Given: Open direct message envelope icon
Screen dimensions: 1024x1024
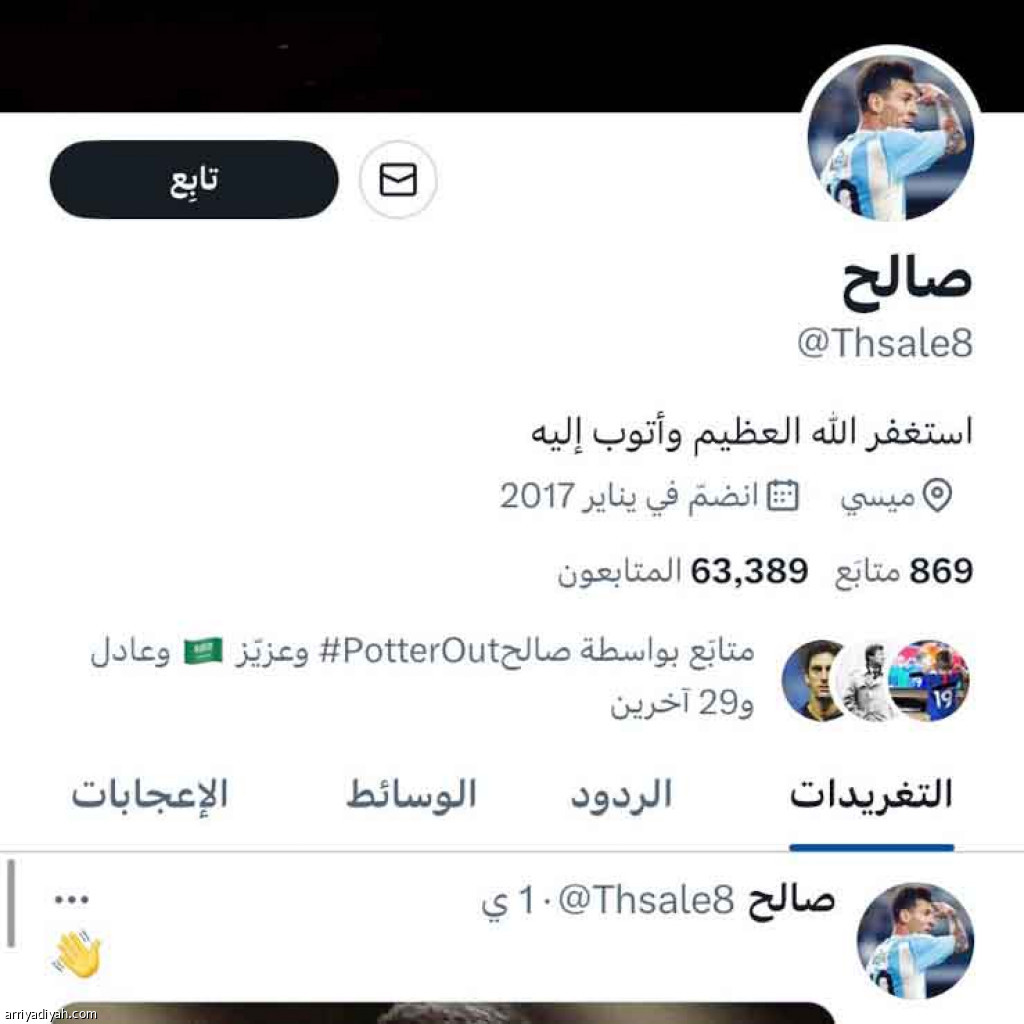Looking at the screenshot, I should (398, 180).
